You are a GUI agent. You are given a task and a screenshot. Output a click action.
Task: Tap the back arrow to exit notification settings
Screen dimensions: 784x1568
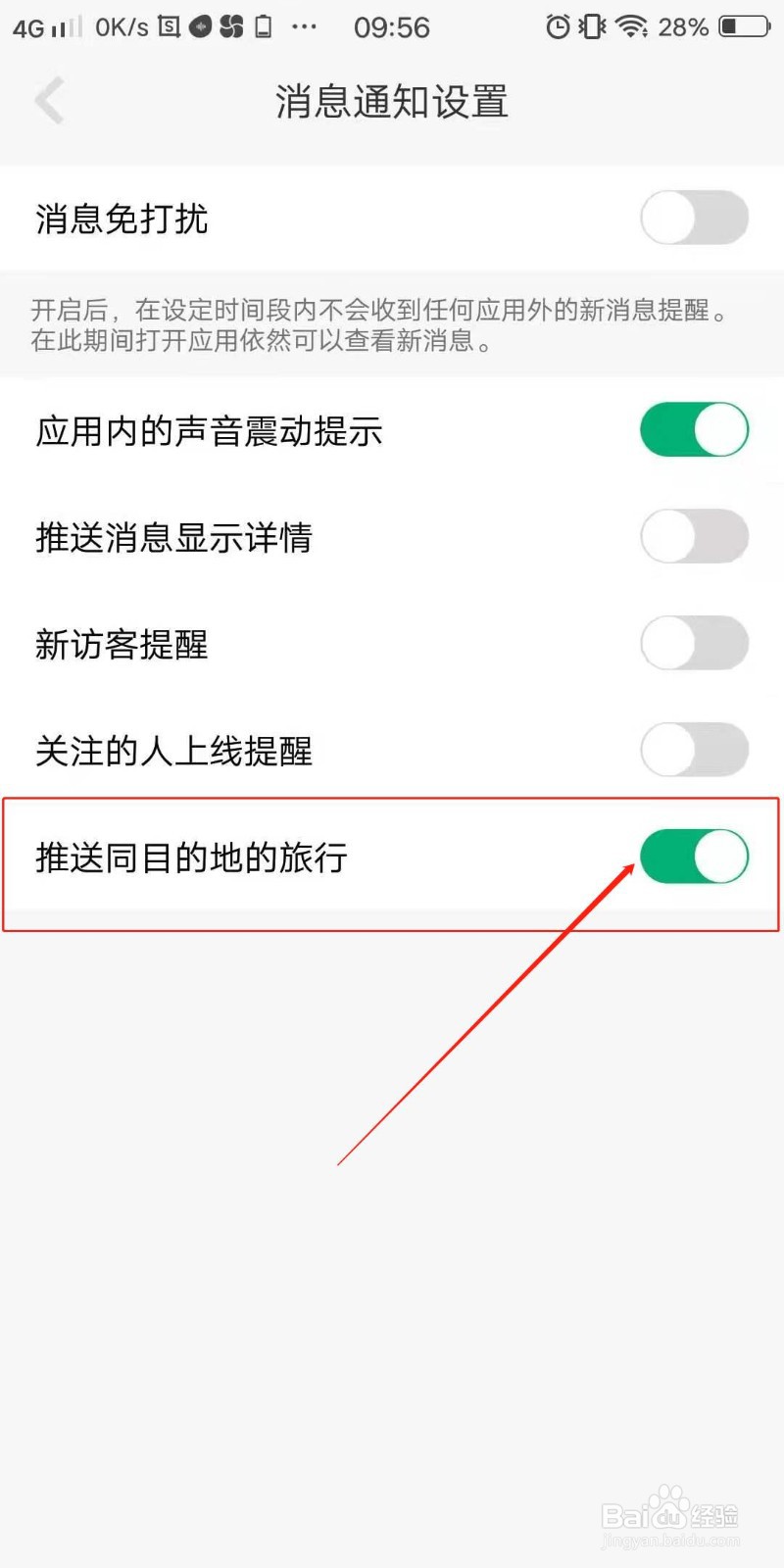pos(49,101)
